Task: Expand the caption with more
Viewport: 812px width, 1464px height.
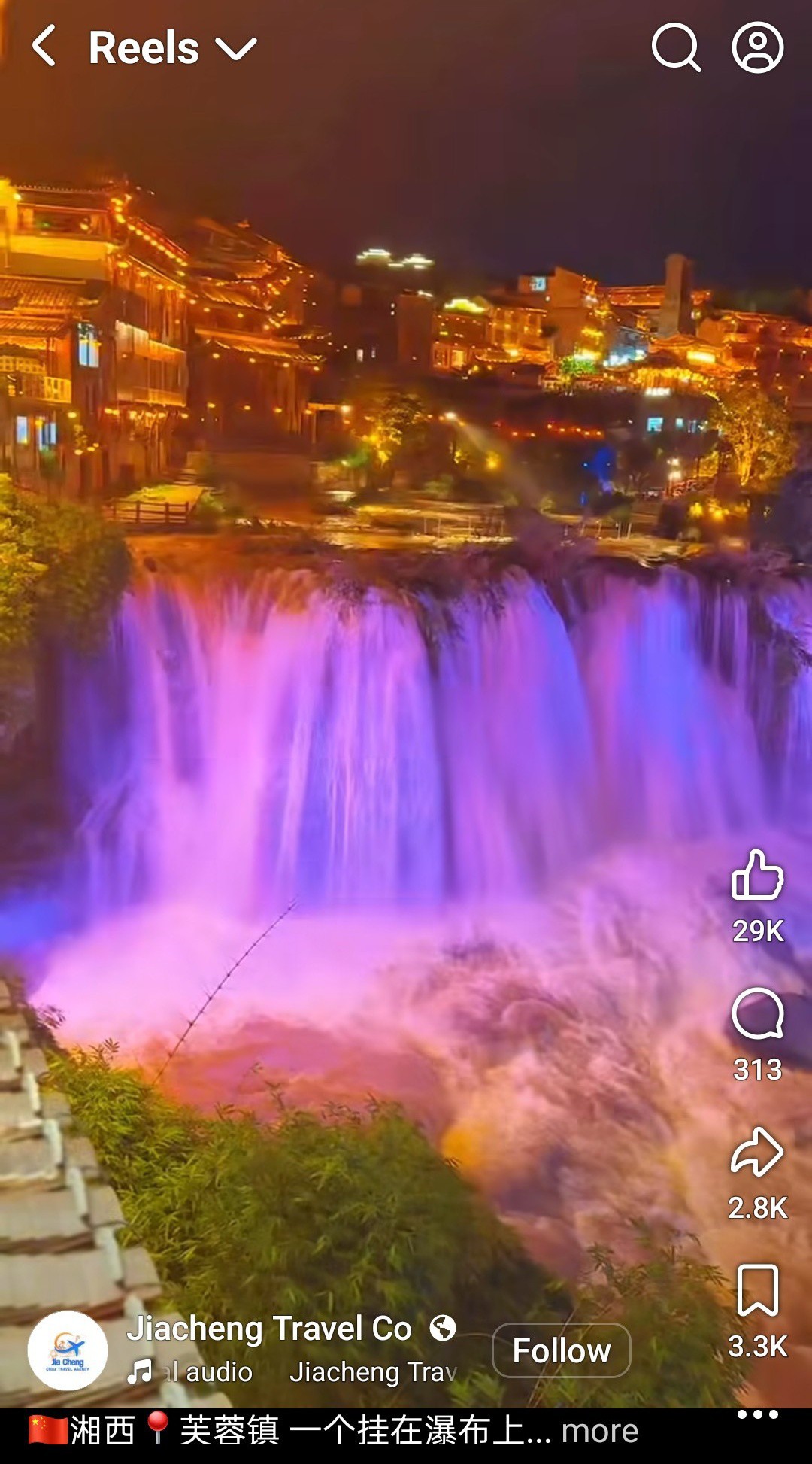Action: click(599, 1431)
